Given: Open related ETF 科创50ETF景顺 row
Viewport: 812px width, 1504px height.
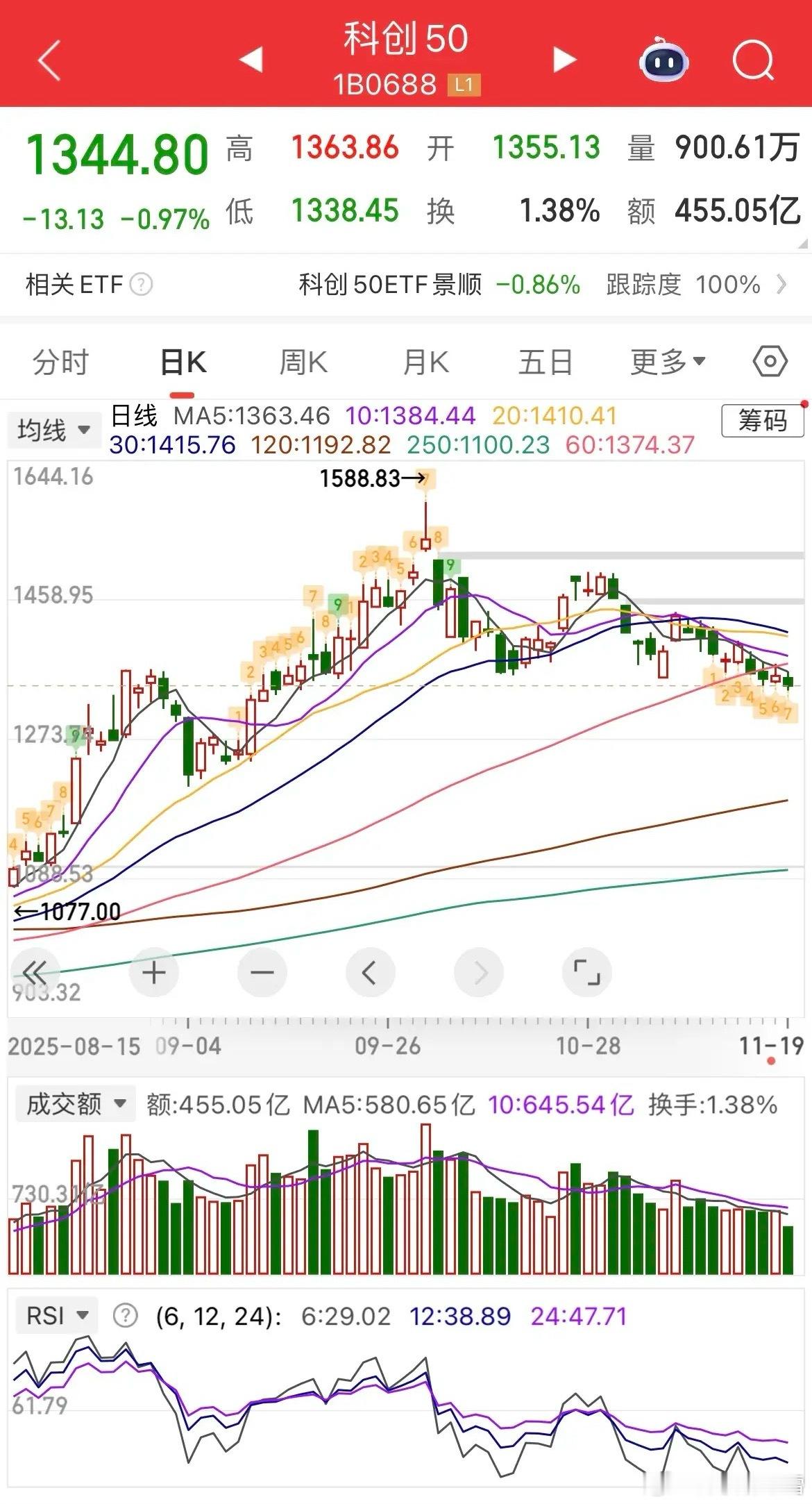Looking at the screenshot, I should [541, 285].
